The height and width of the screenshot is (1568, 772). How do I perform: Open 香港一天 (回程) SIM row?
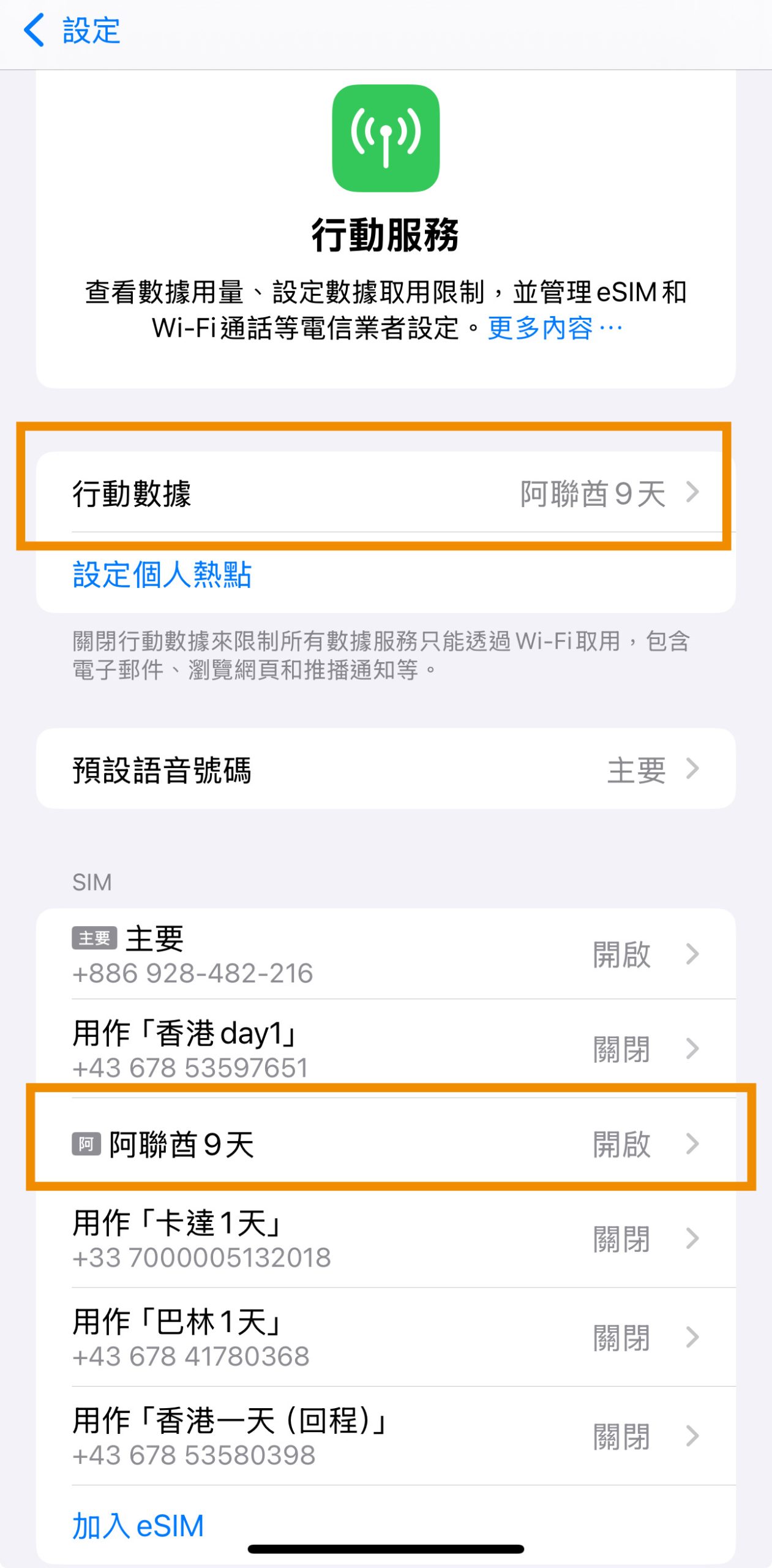pos(386,1435)
